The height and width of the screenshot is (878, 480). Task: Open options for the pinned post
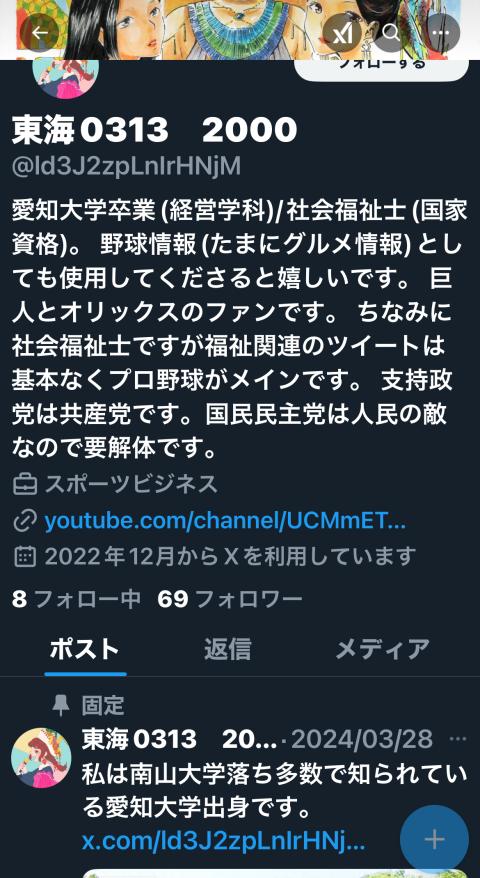[458, 739]
